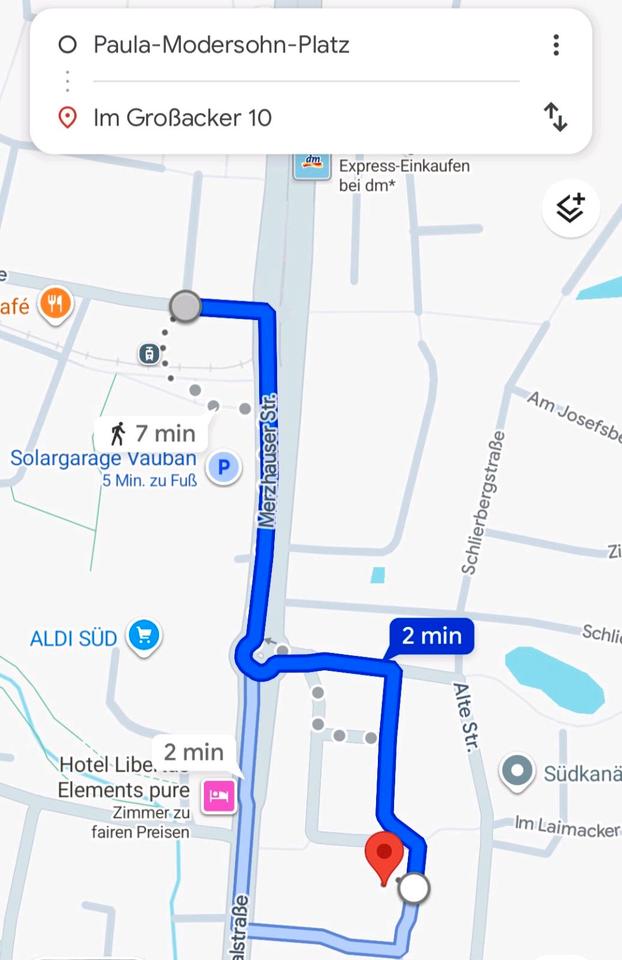This screenshot has width=622, height=960.
Task: Open the Solargarage Vauban parking marker
Action: click(224, 466)
